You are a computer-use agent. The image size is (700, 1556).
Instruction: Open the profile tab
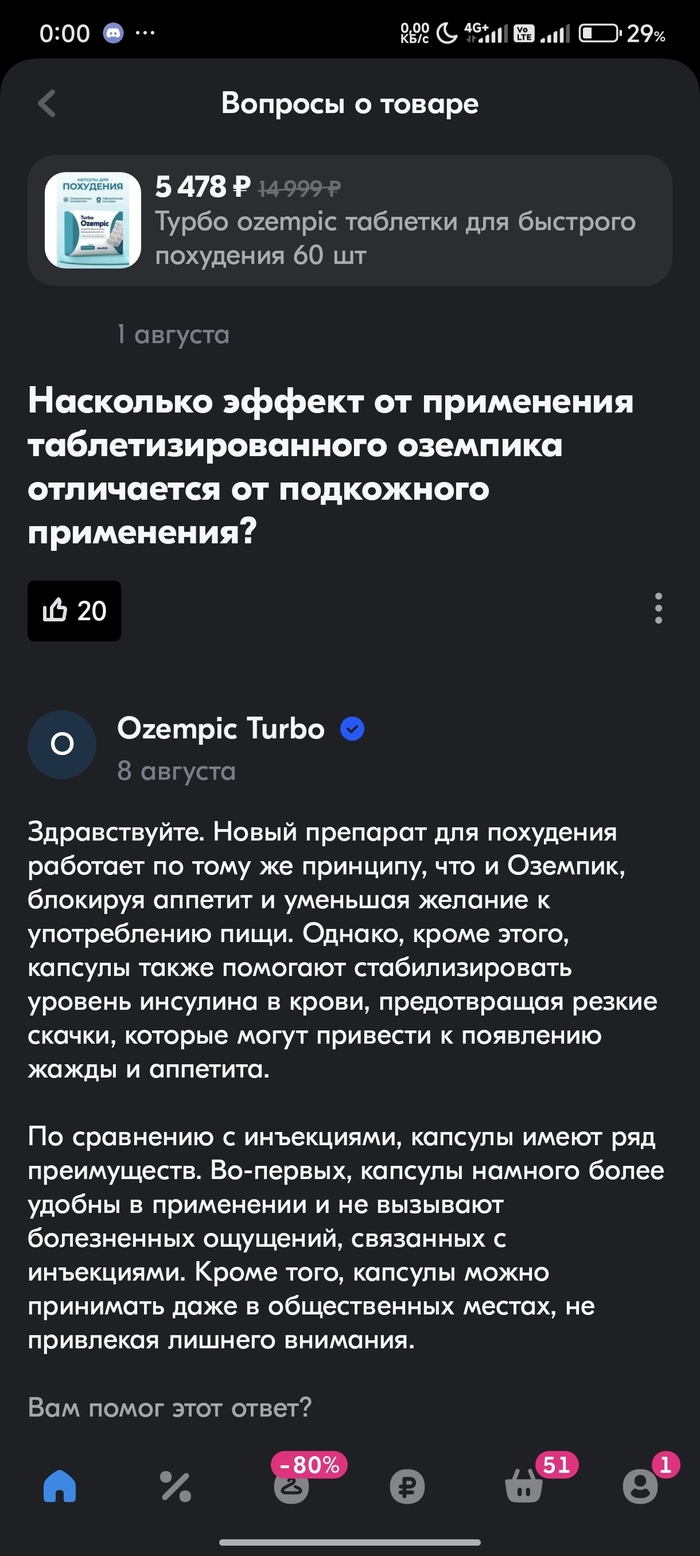640,1487
